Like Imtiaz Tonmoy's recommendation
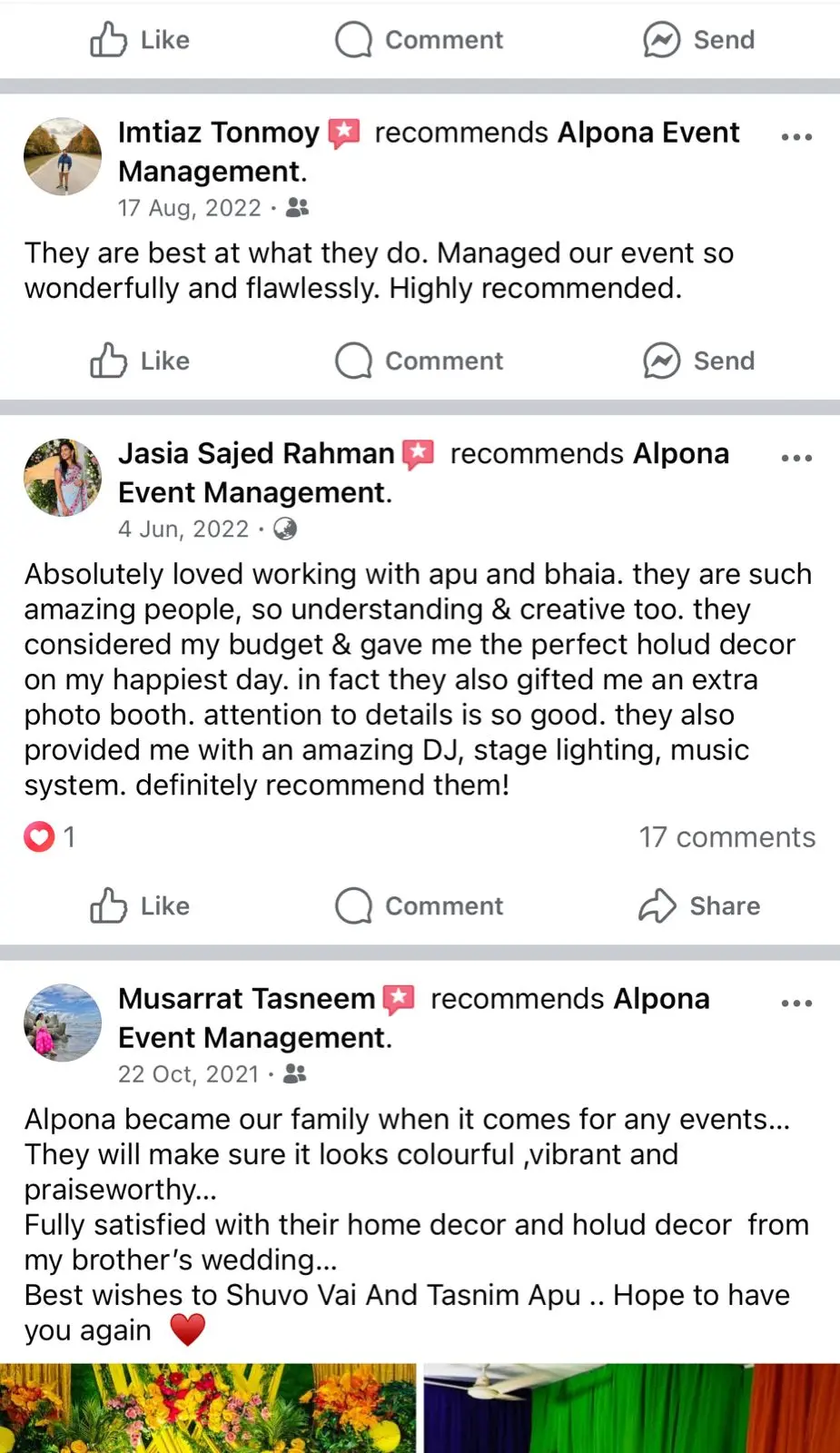Viewport: 840px width, 1453px height. (140, 361)
